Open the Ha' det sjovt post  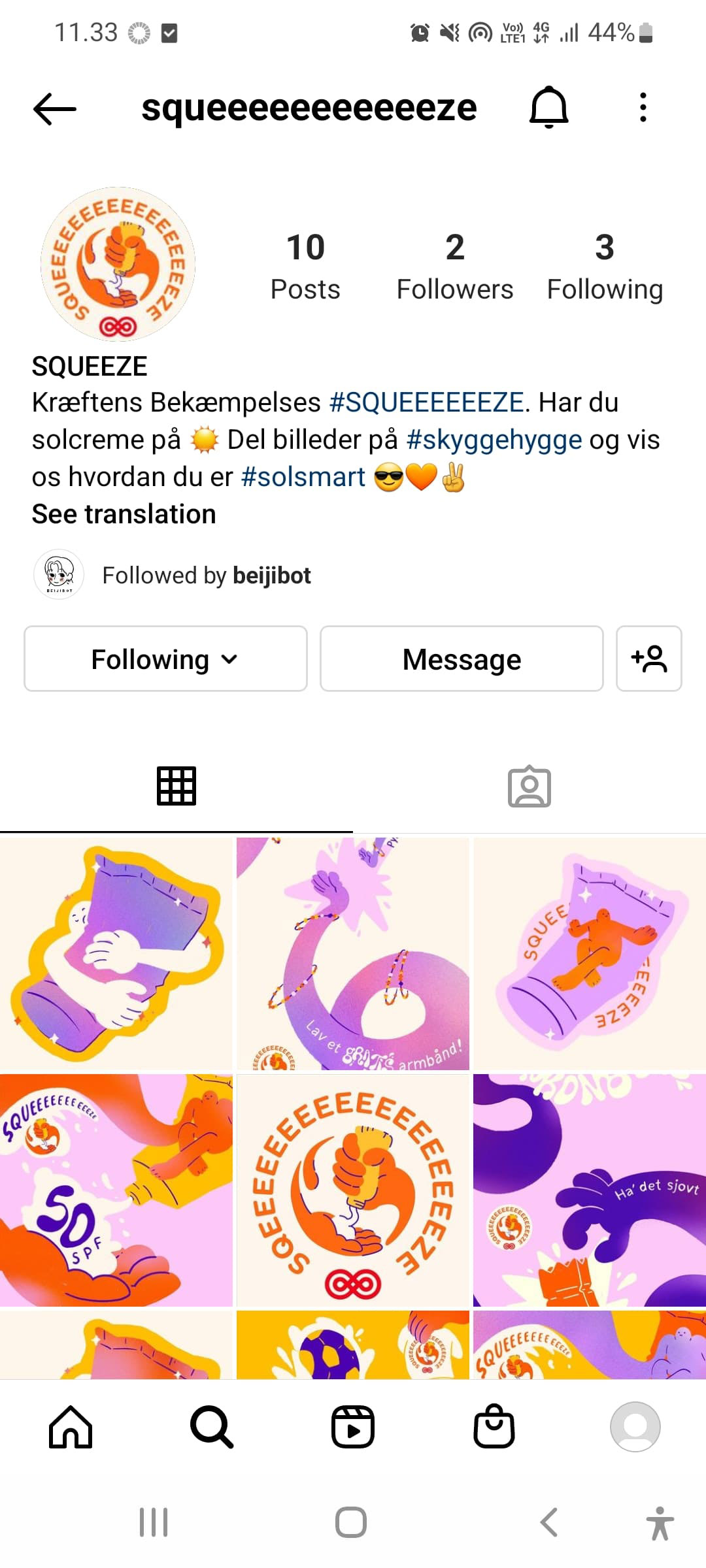click(589, 1190)
